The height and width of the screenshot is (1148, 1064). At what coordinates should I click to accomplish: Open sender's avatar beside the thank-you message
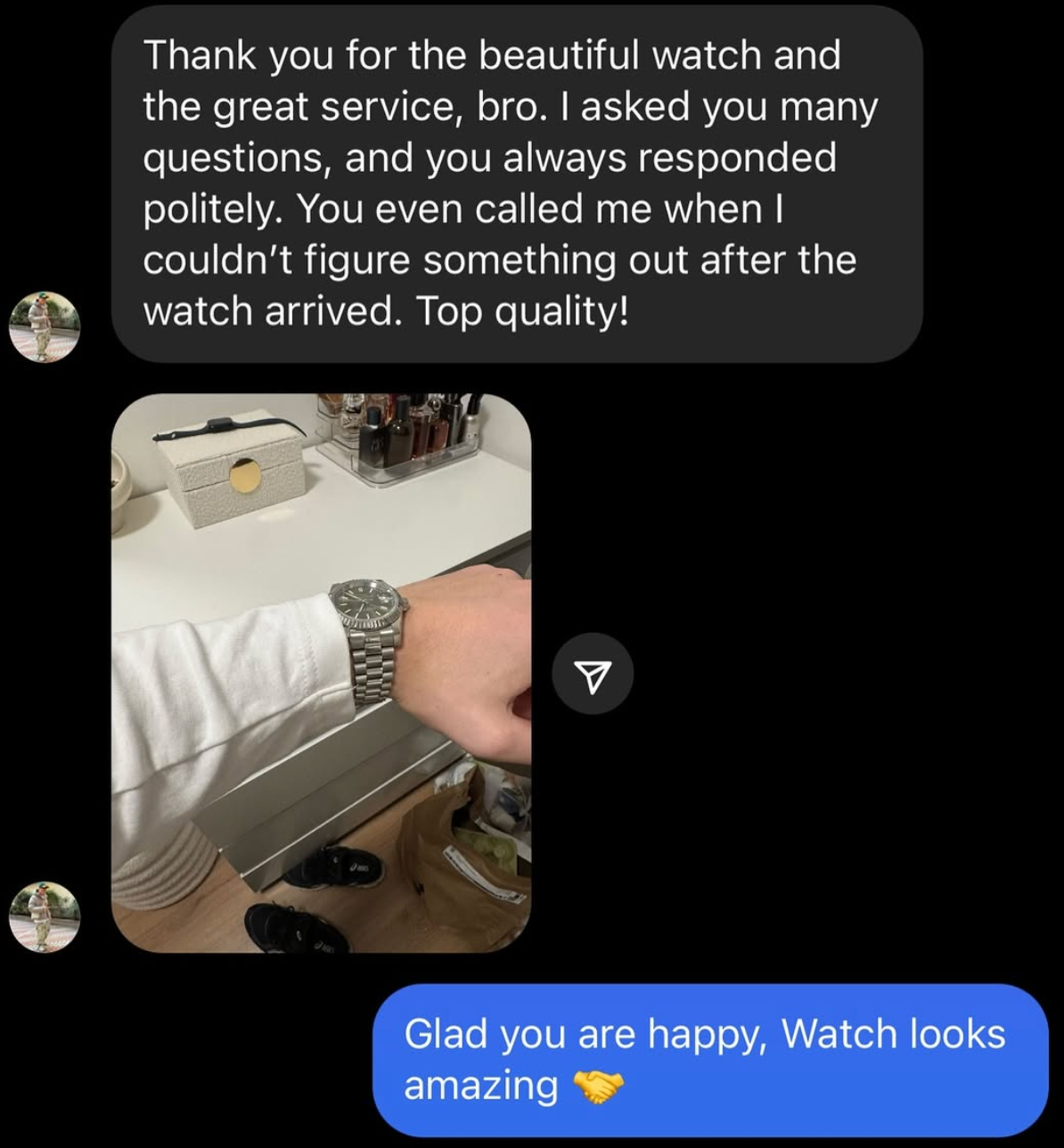(45, 326)
